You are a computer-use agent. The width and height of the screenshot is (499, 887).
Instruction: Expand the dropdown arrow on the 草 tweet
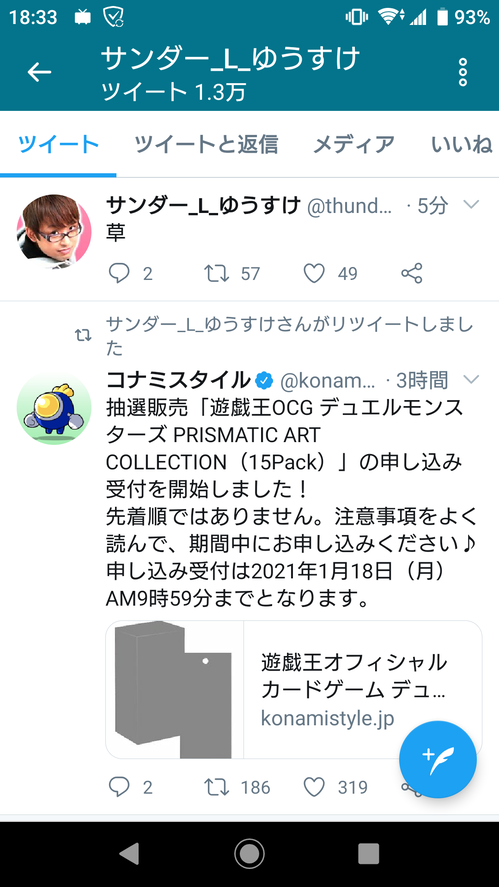coord(471,205)
